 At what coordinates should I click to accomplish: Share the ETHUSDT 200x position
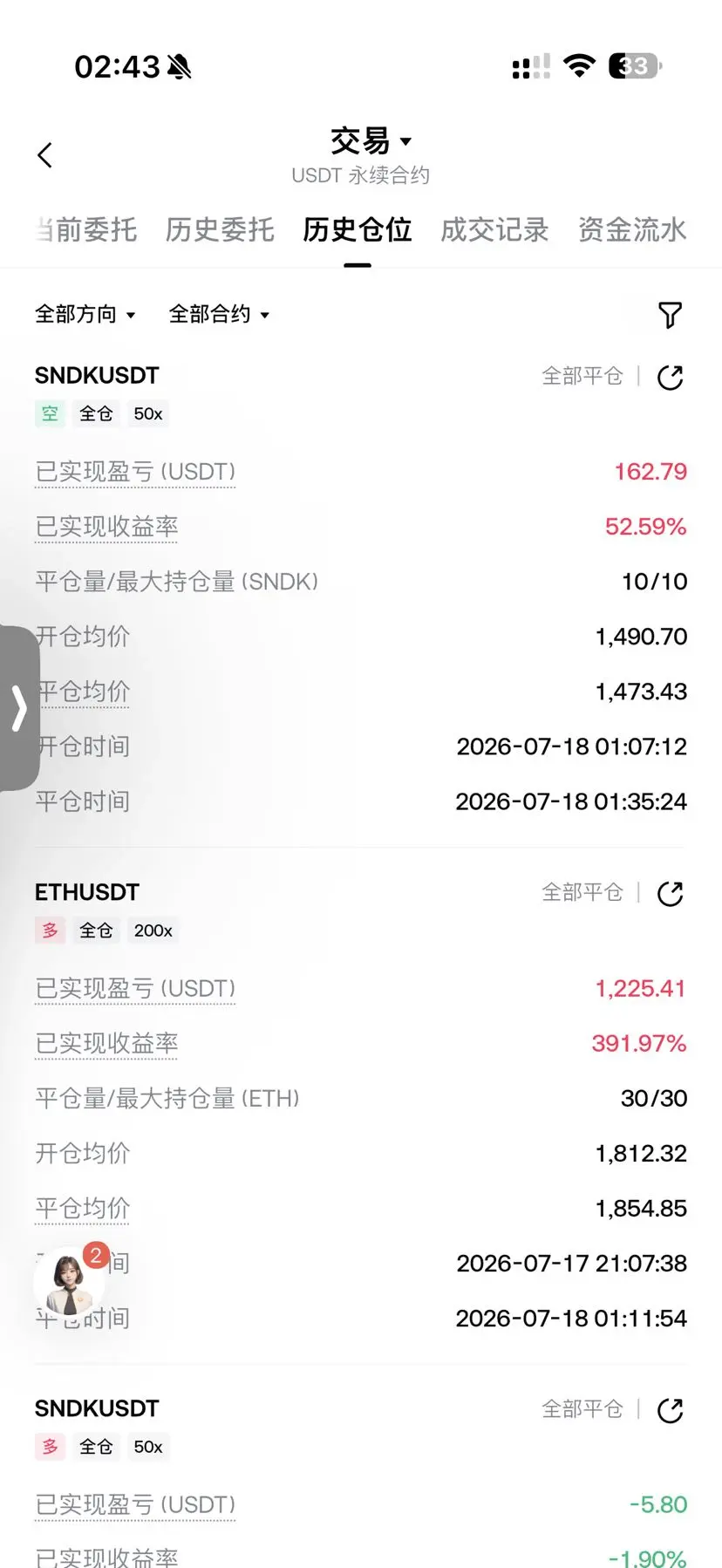point(670,894)
